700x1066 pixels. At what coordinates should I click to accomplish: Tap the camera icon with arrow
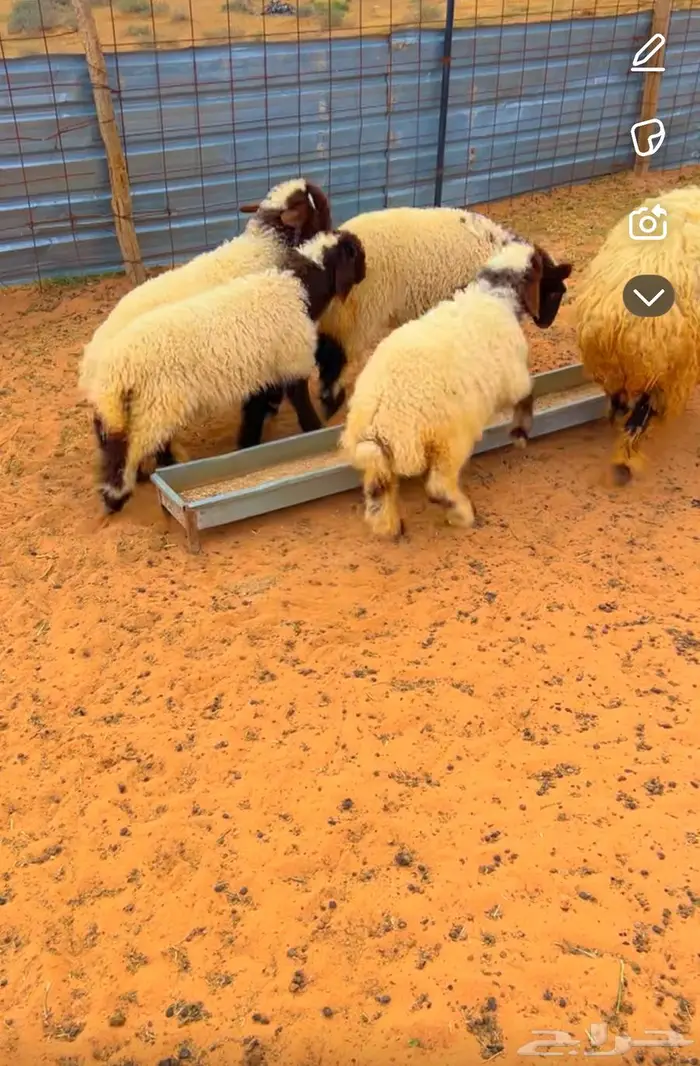648,223
